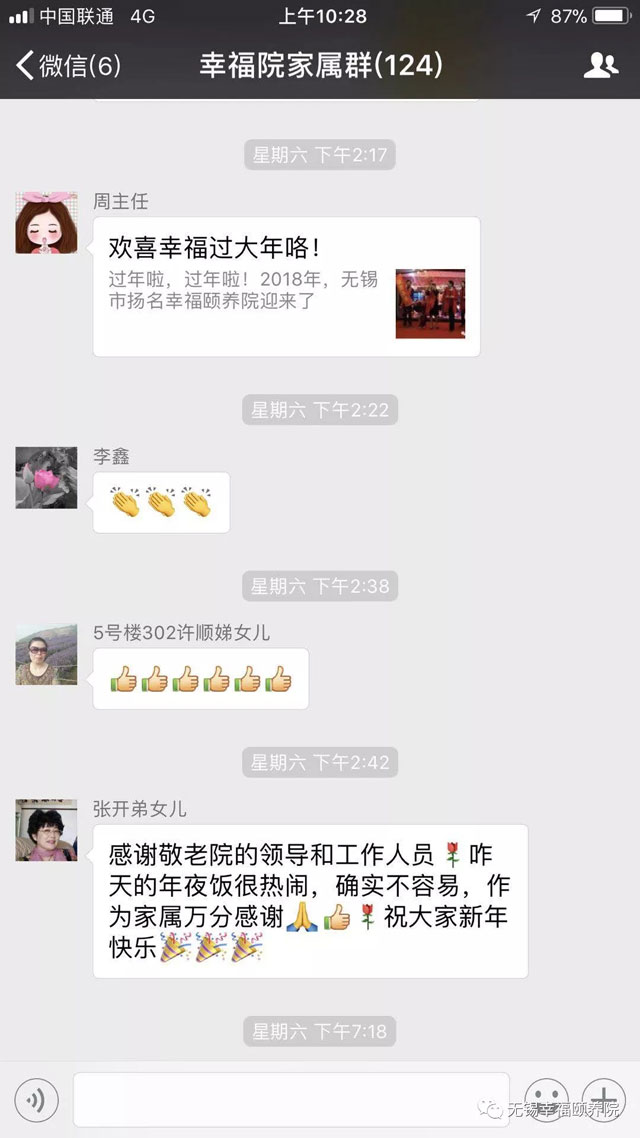Screen dimensions: 640x1138
Task: Focus the message text field
Action: 290,1101
